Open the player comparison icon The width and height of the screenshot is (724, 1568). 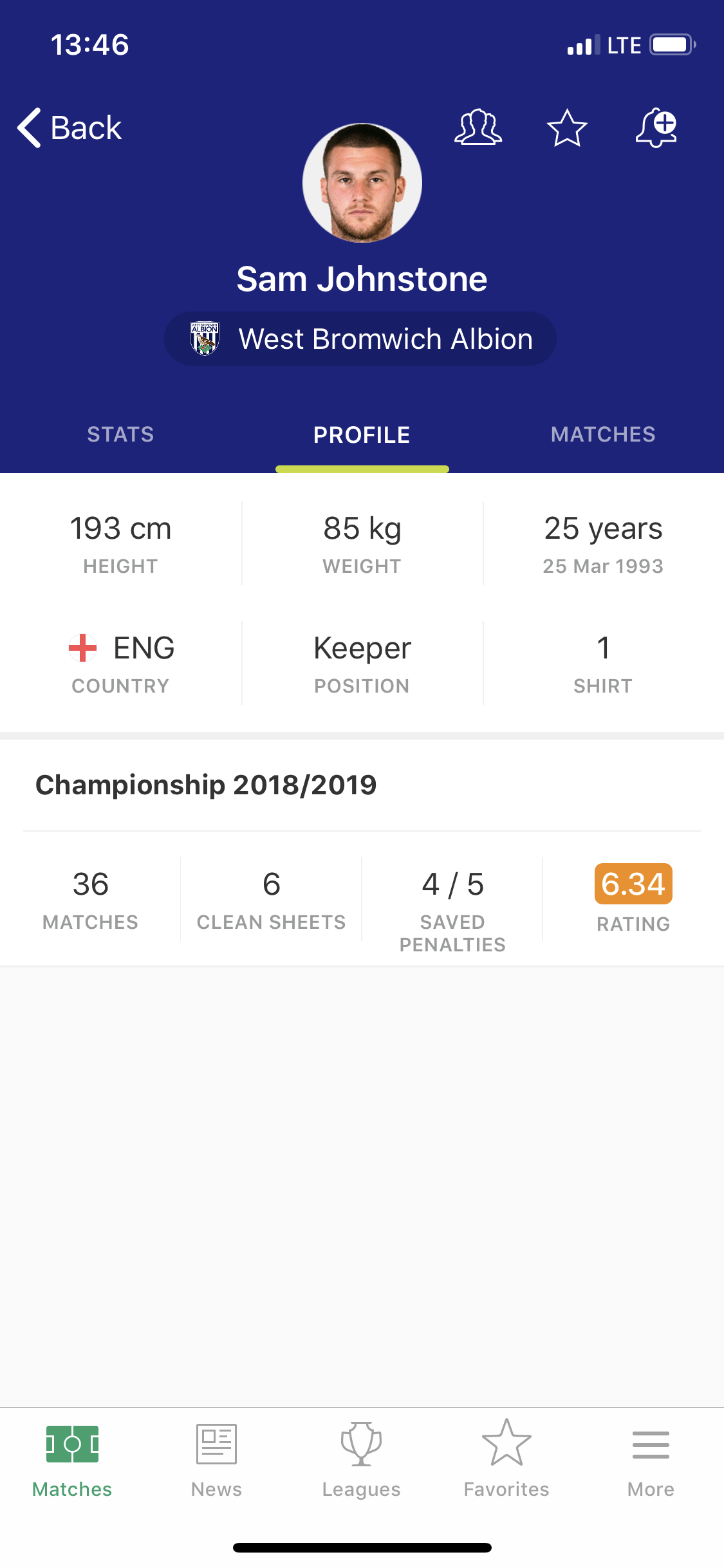[478, 127]
